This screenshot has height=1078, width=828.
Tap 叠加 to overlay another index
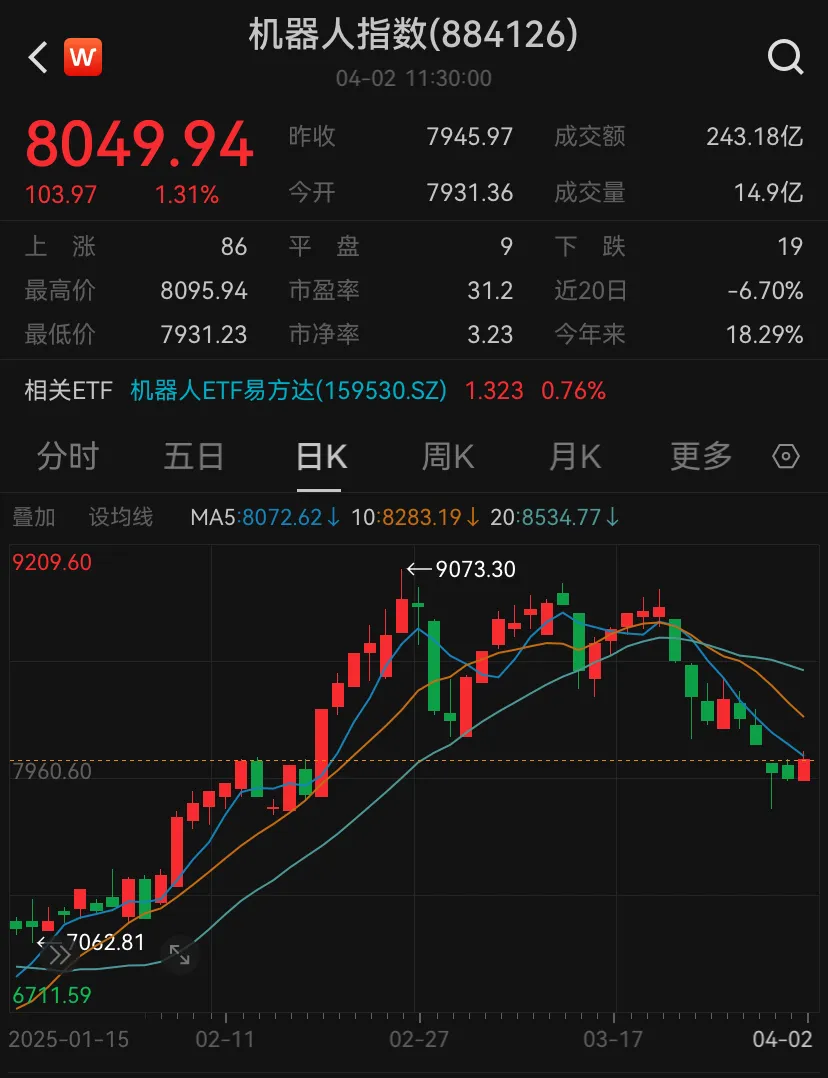34,517
